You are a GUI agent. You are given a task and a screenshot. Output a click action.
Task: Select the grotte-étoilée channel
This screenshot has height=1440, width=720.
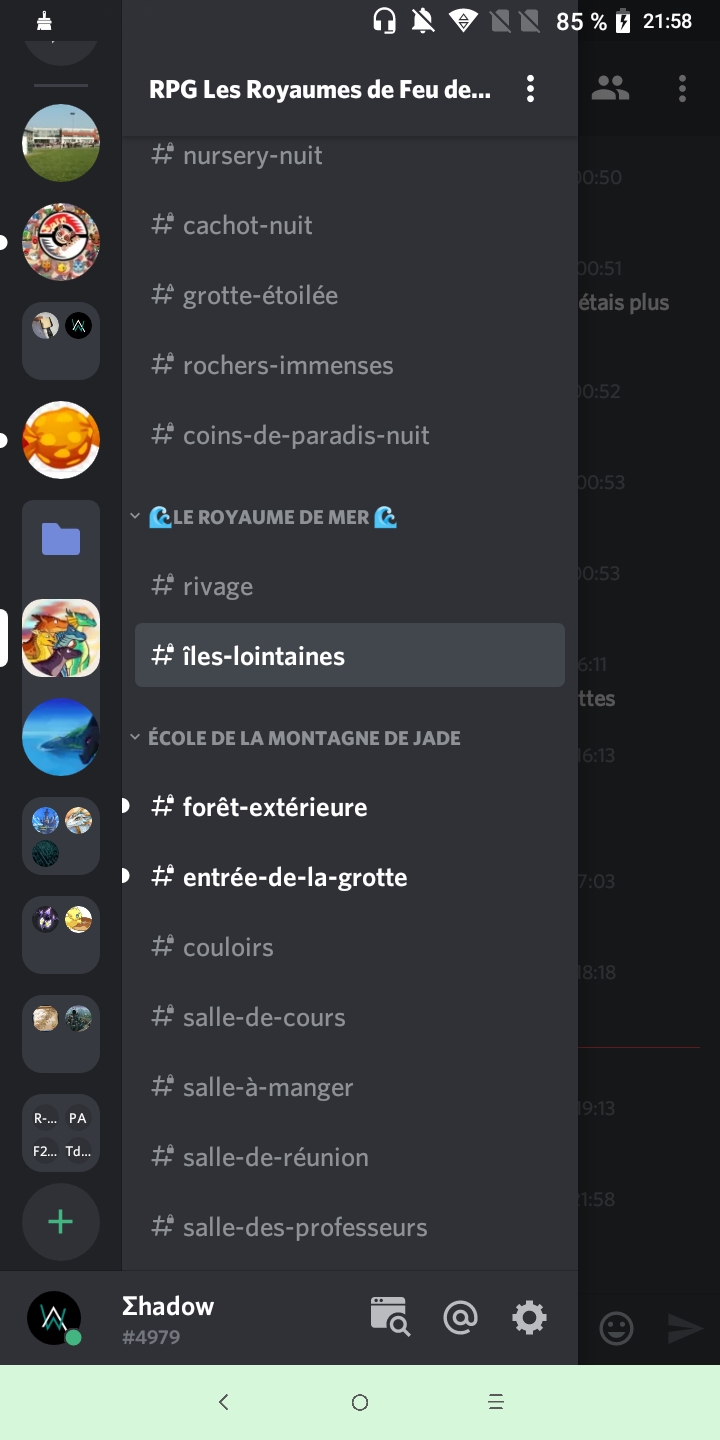point(260,296)
